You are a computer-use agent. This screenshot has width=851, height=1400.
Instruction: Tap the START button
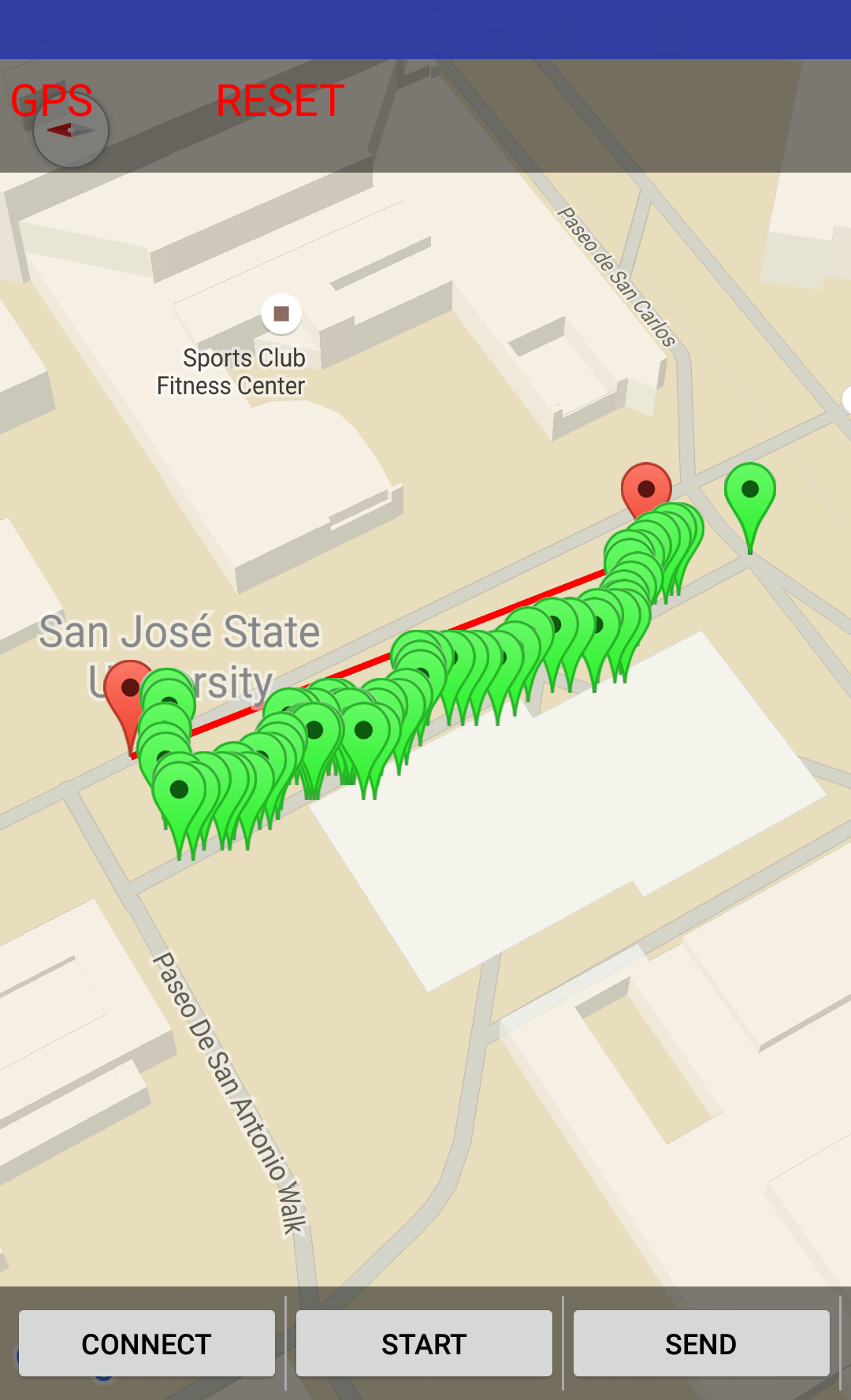(x=424, y=1343)
